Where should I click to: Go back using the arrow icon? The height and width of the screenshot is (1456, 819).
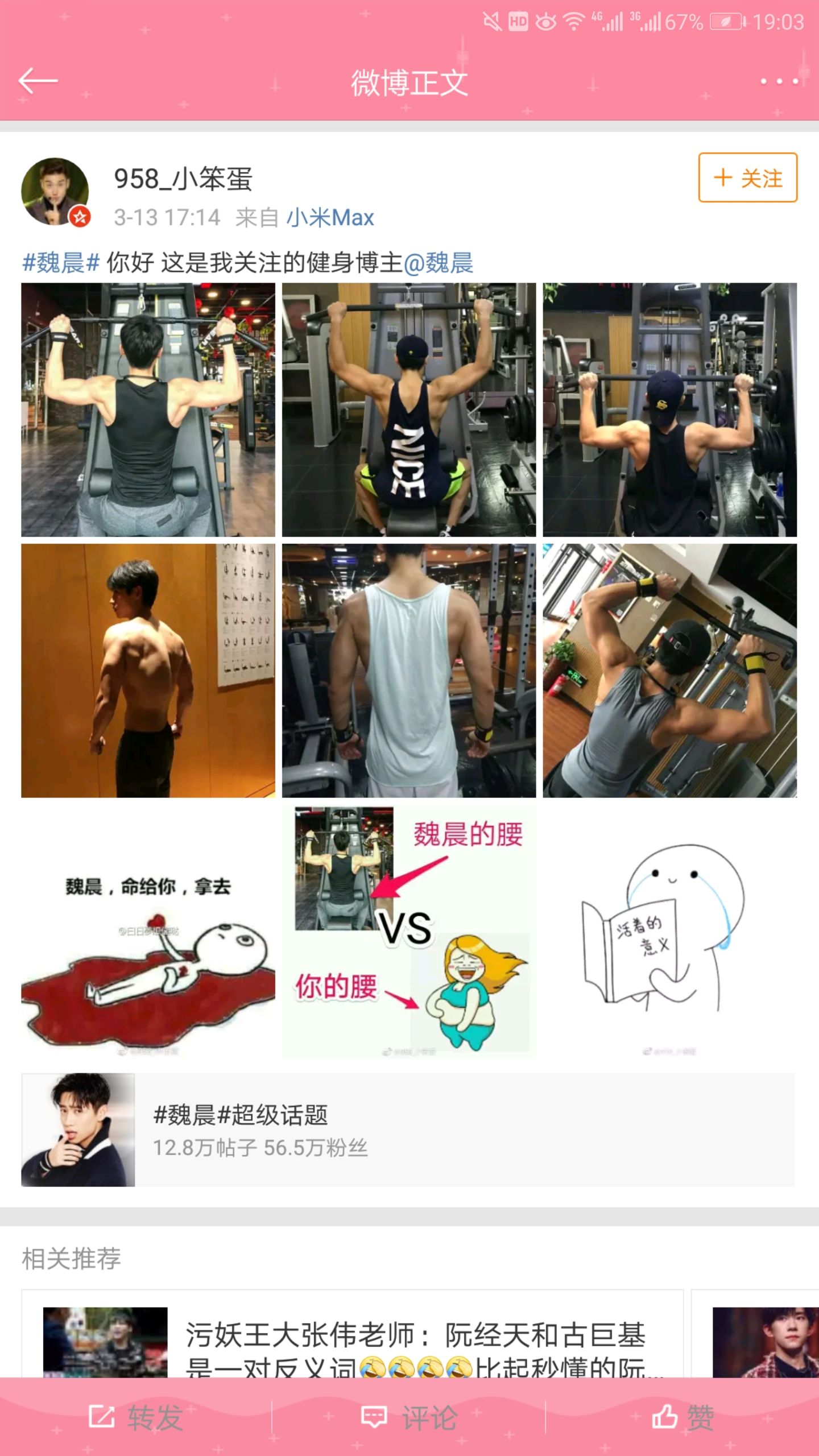coord(38,81)
